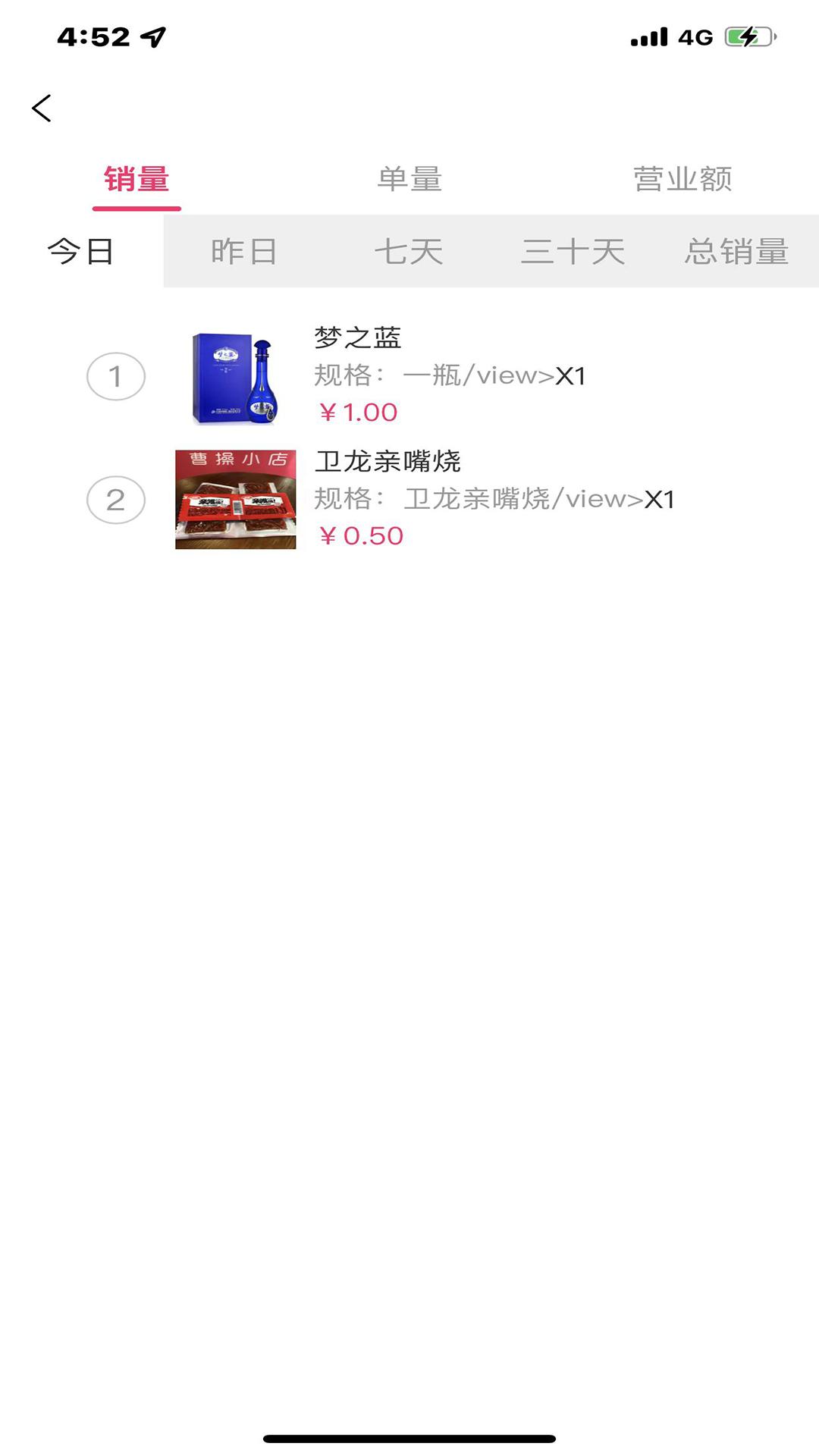
Task: Select the 销量 tab
Action: [136, 180]
